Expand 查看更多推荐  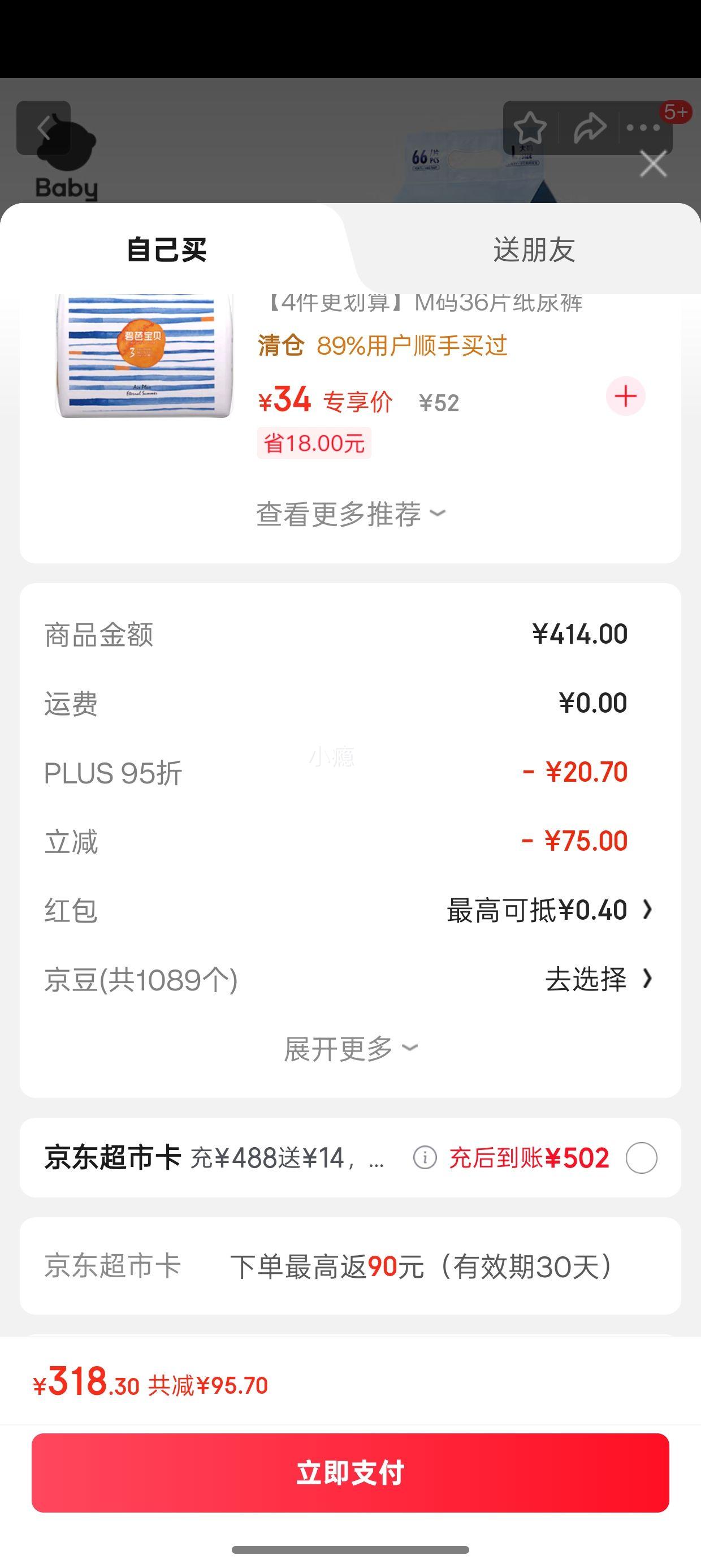click(350, 514)
